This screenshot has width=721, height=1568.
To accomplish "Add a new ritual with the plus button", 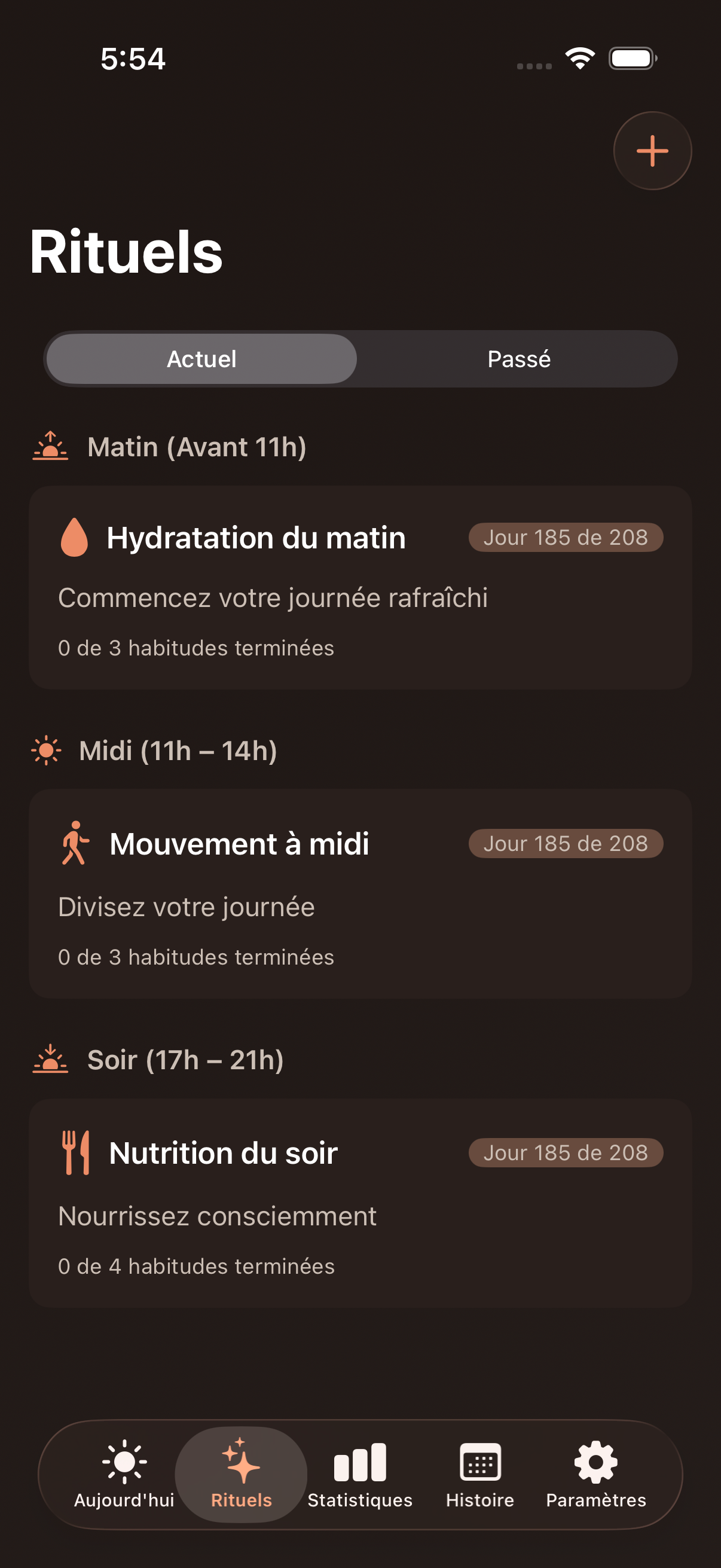I will 652,151.
